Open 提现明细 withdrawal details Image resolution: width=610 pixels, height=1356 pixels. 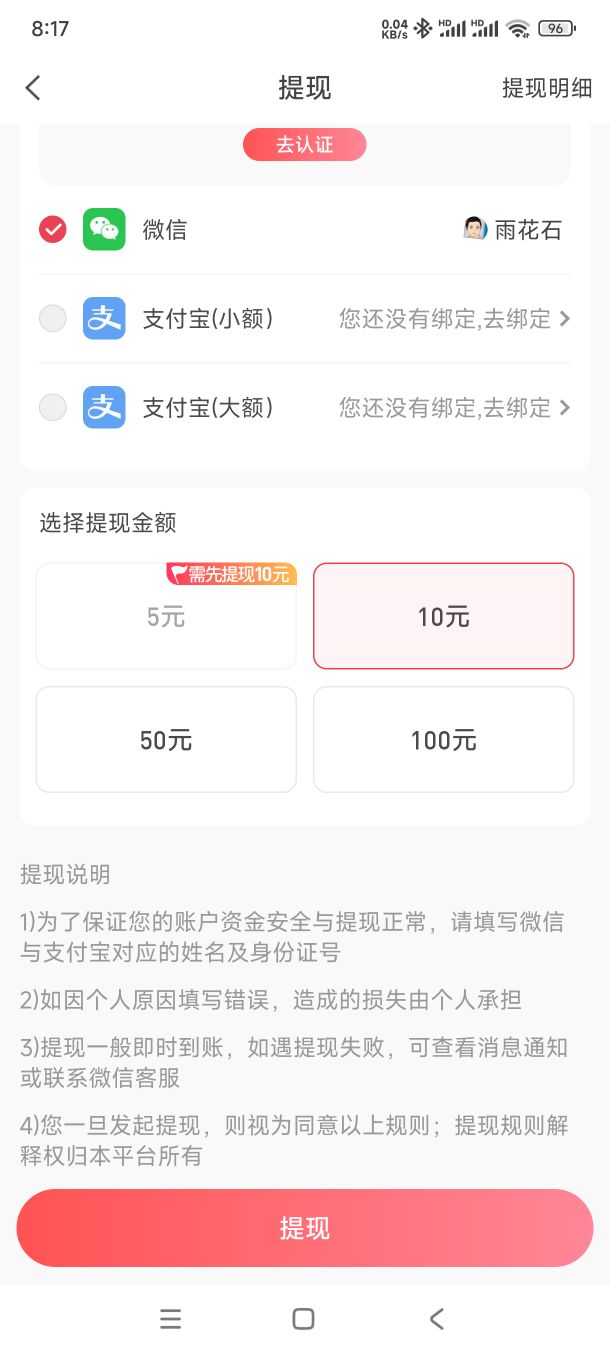tap(547, 88)
